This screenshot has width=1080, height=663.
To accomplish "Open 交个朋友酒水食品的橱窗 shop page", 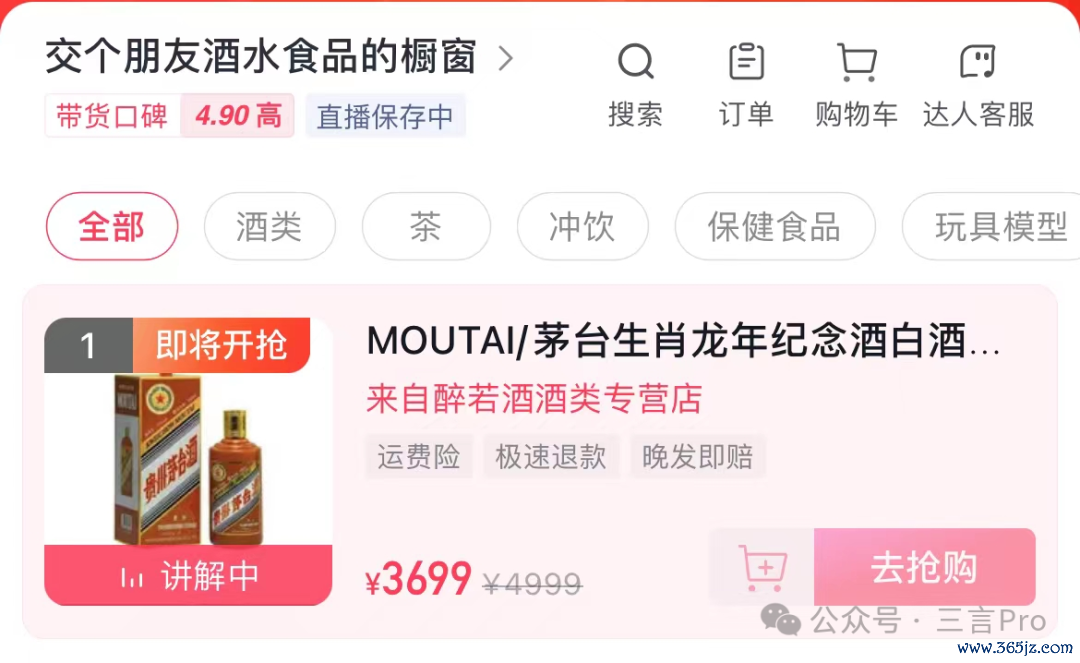I will coord(278,58).
